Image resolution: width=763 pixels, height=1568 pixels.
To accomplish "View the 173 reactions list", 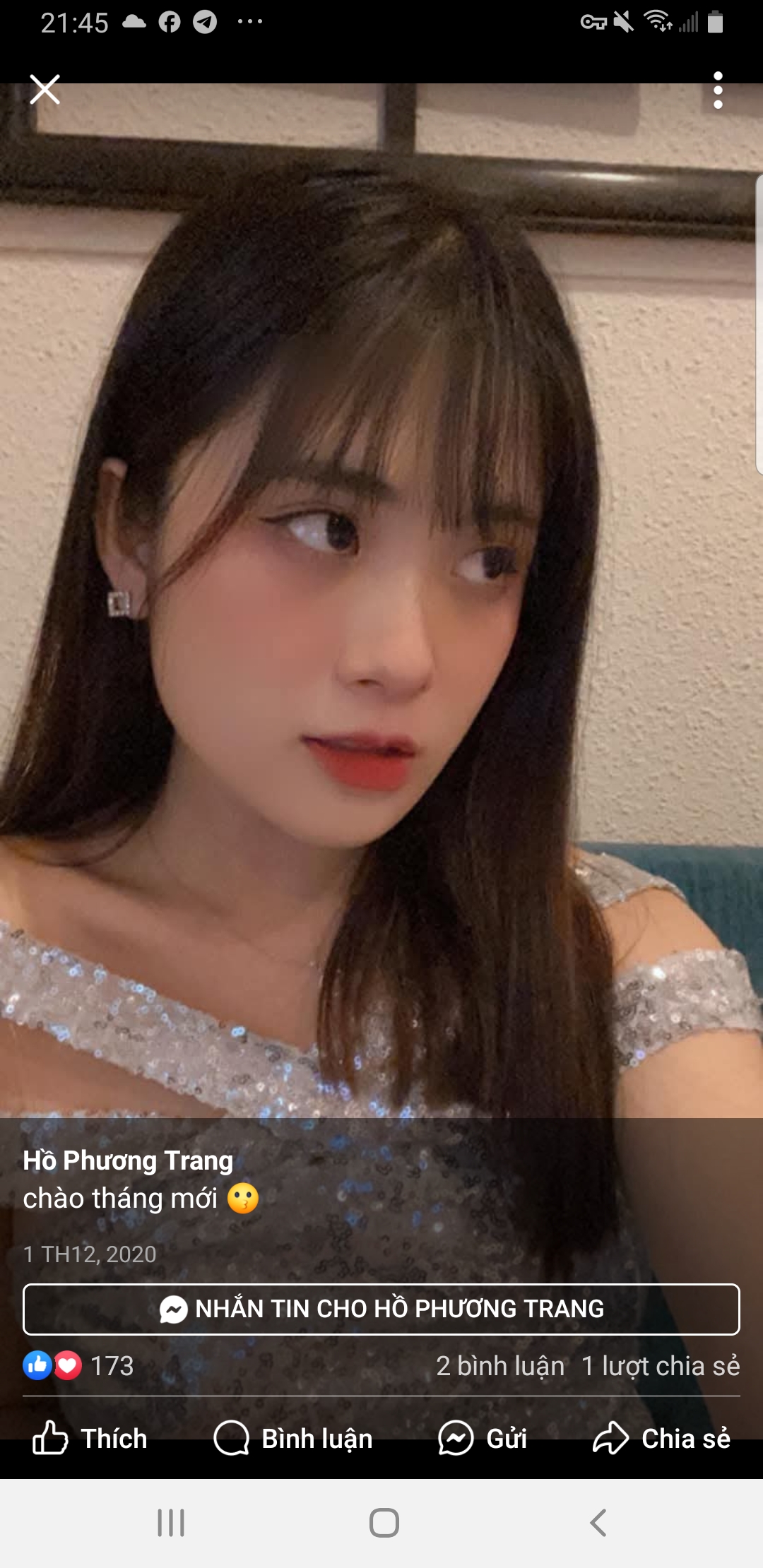I will click(x=79, y=1365).
